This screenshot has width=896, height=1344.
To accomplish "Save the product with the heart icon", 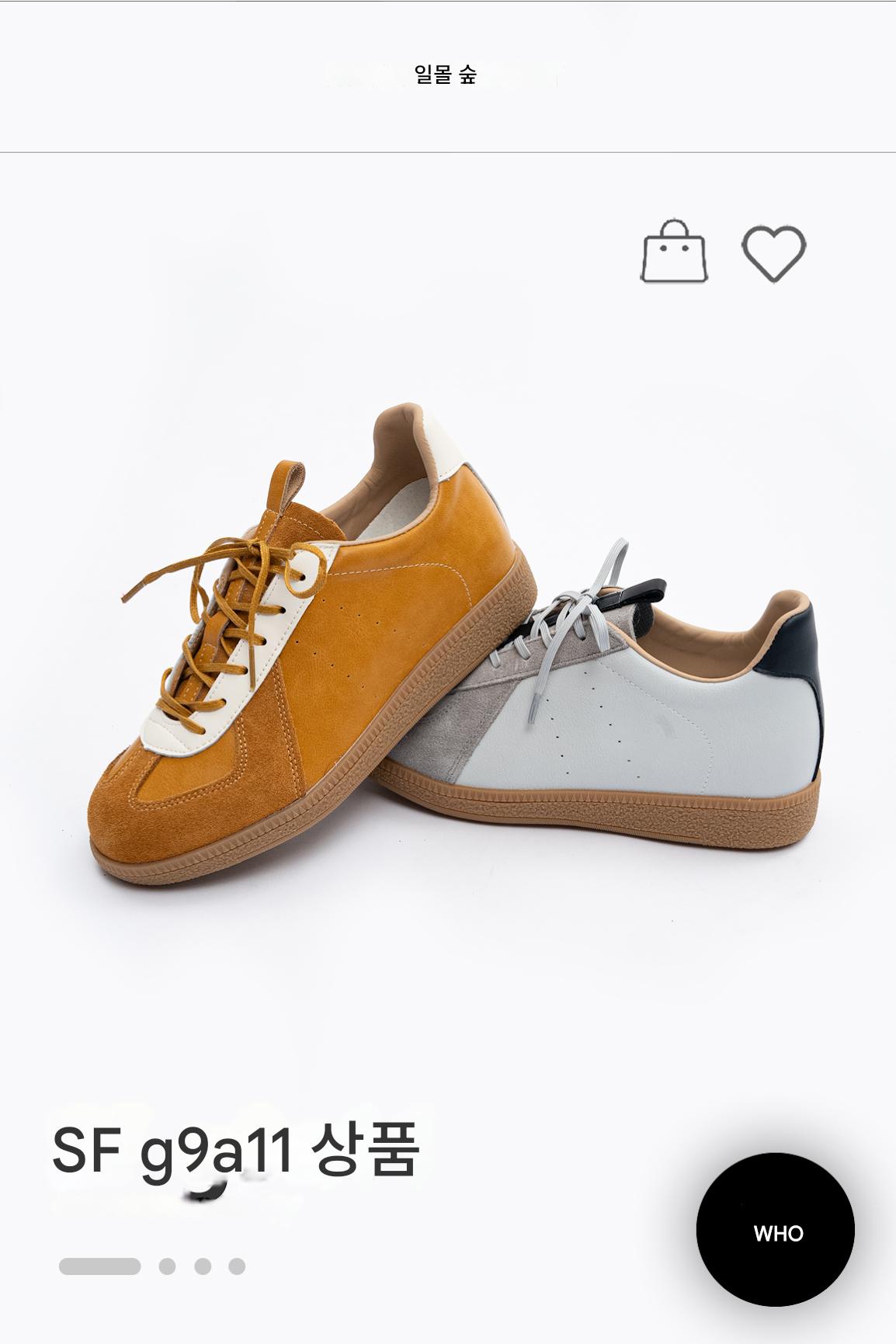I will 773,252.
